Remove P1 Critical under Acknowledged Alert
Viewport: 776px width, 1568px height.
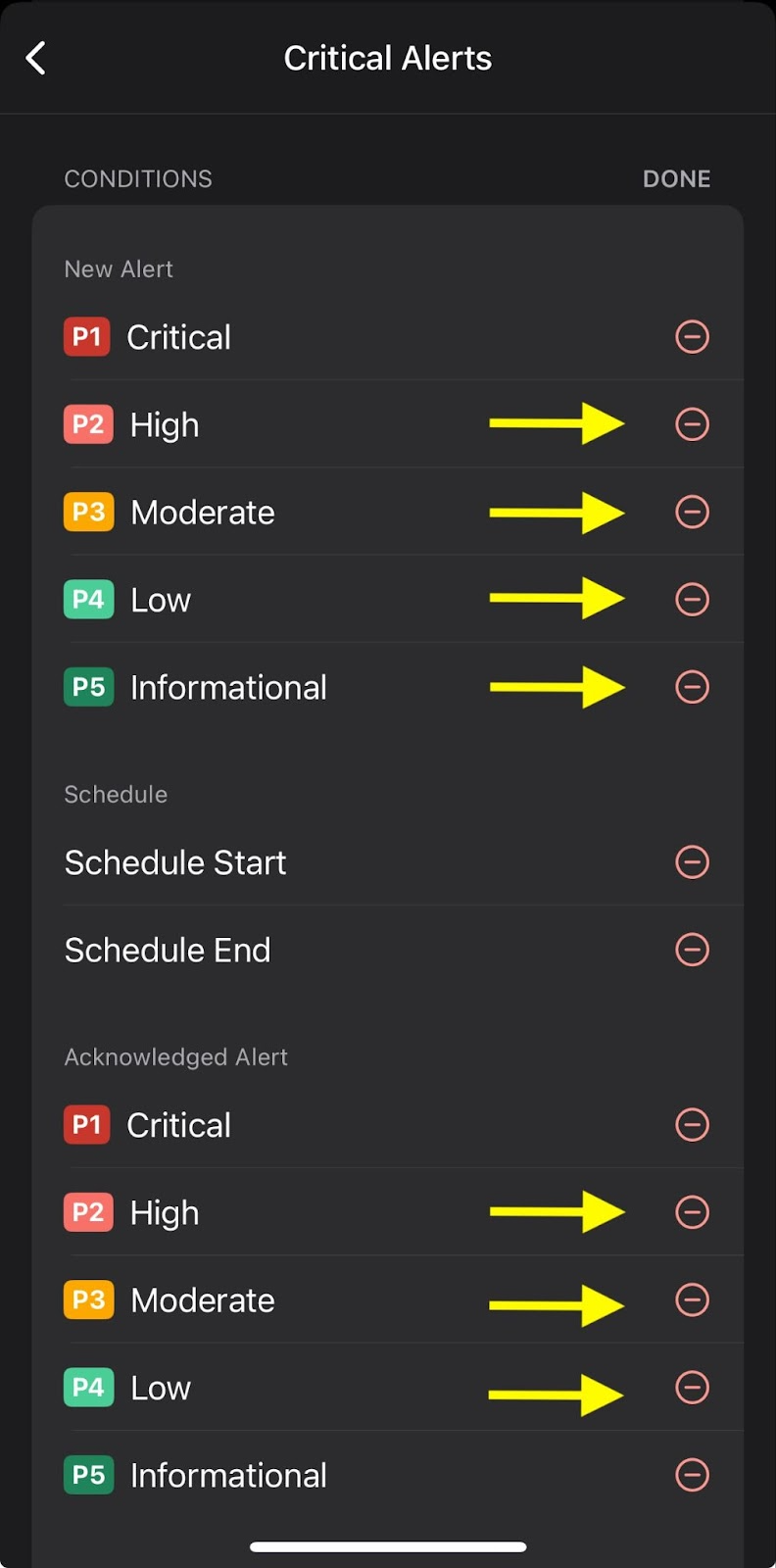click(692, 1125)
